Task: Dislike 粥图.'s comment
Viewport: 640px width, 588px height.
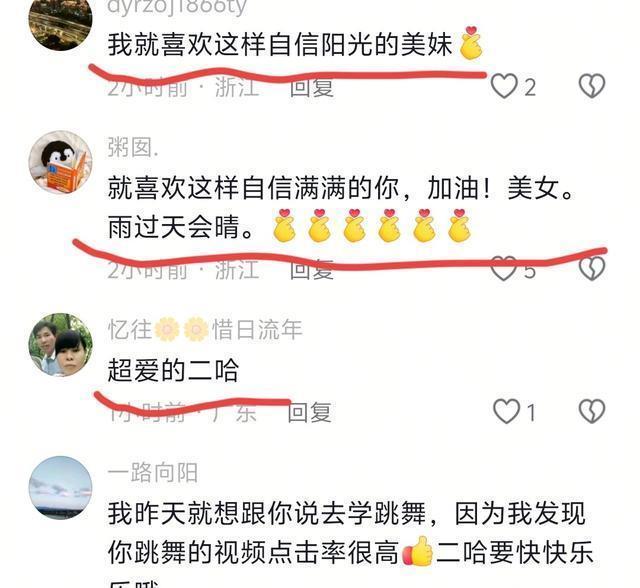Action: click(592, 269)
